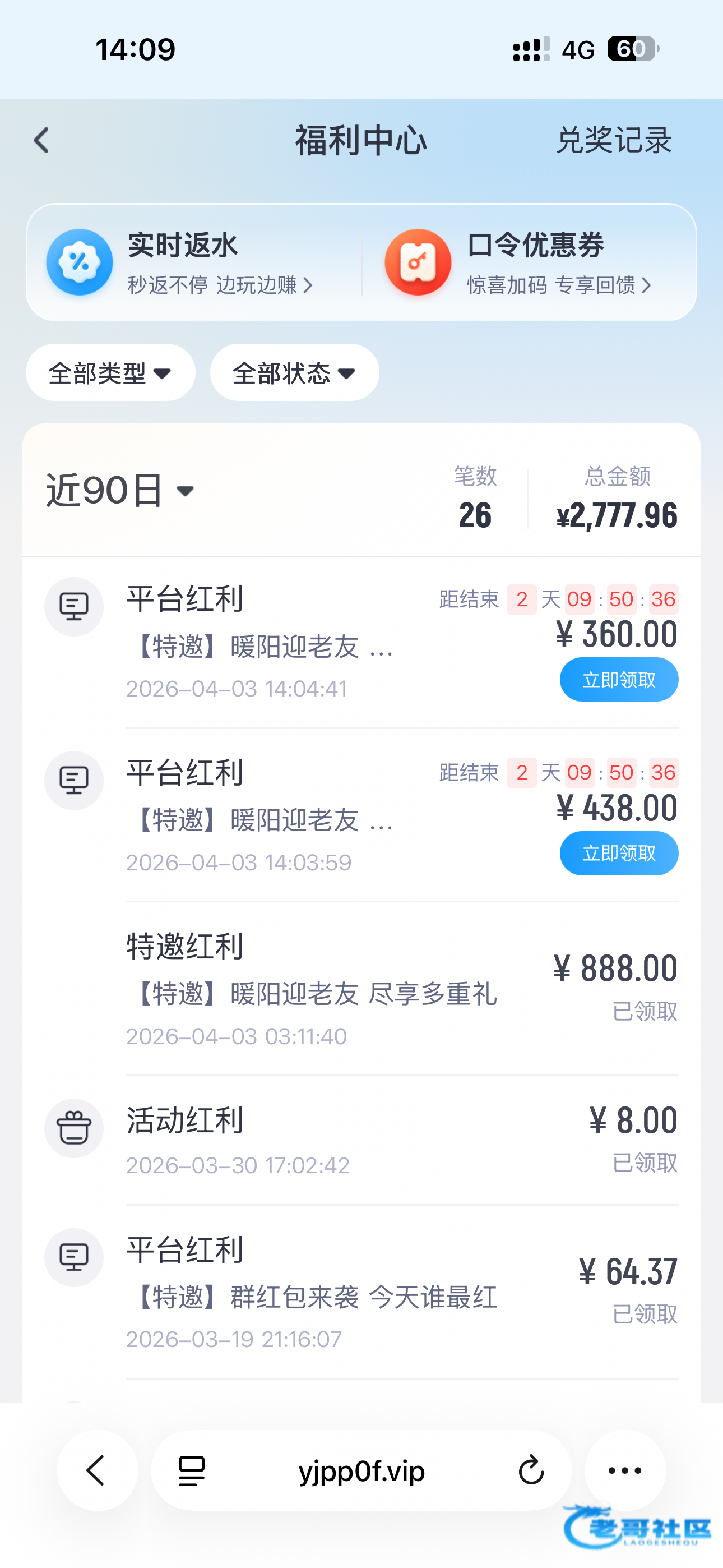Go back from 福利中心 page
This screenshot has width=723, height=1568.
pos(41,141)
